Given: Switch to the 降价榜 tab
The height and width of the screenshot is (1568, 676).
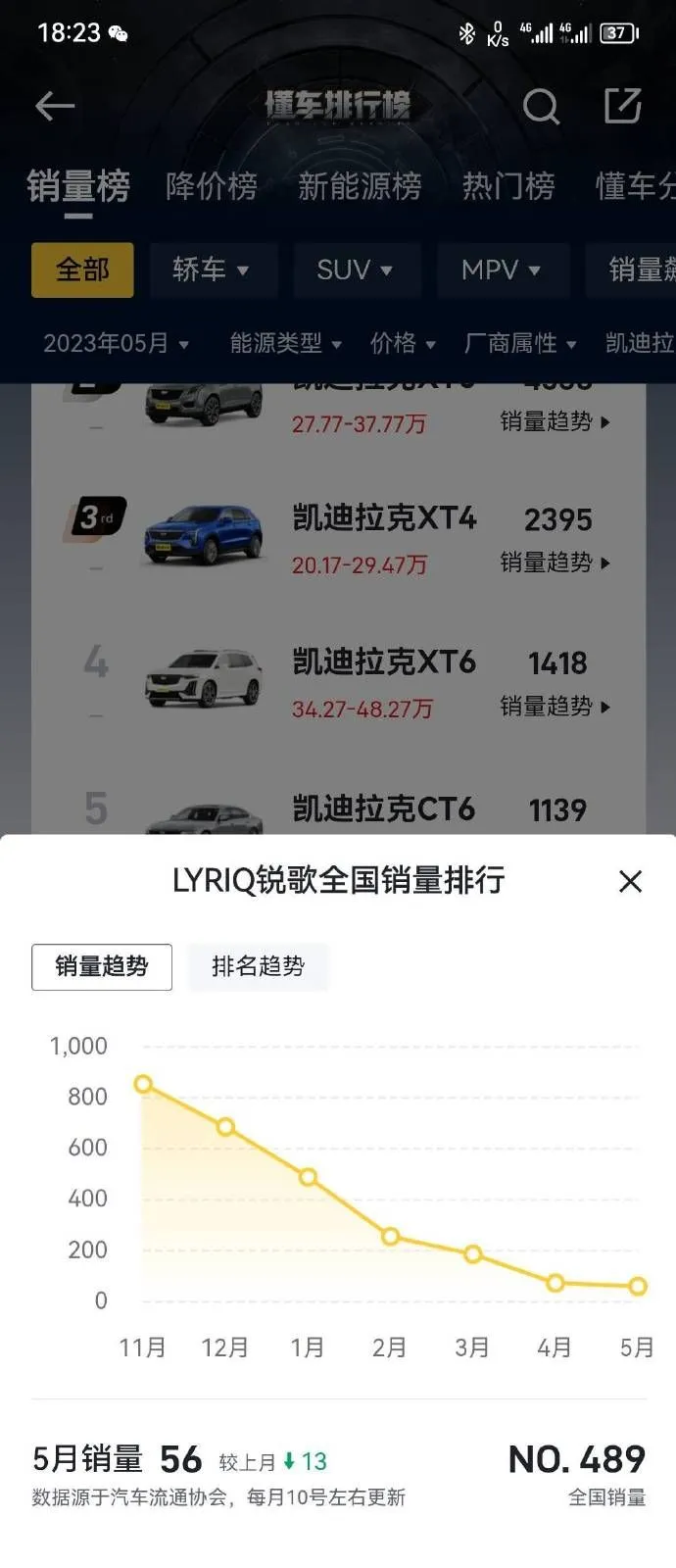Looking at the screenshot, I should [x=211, y=186].
